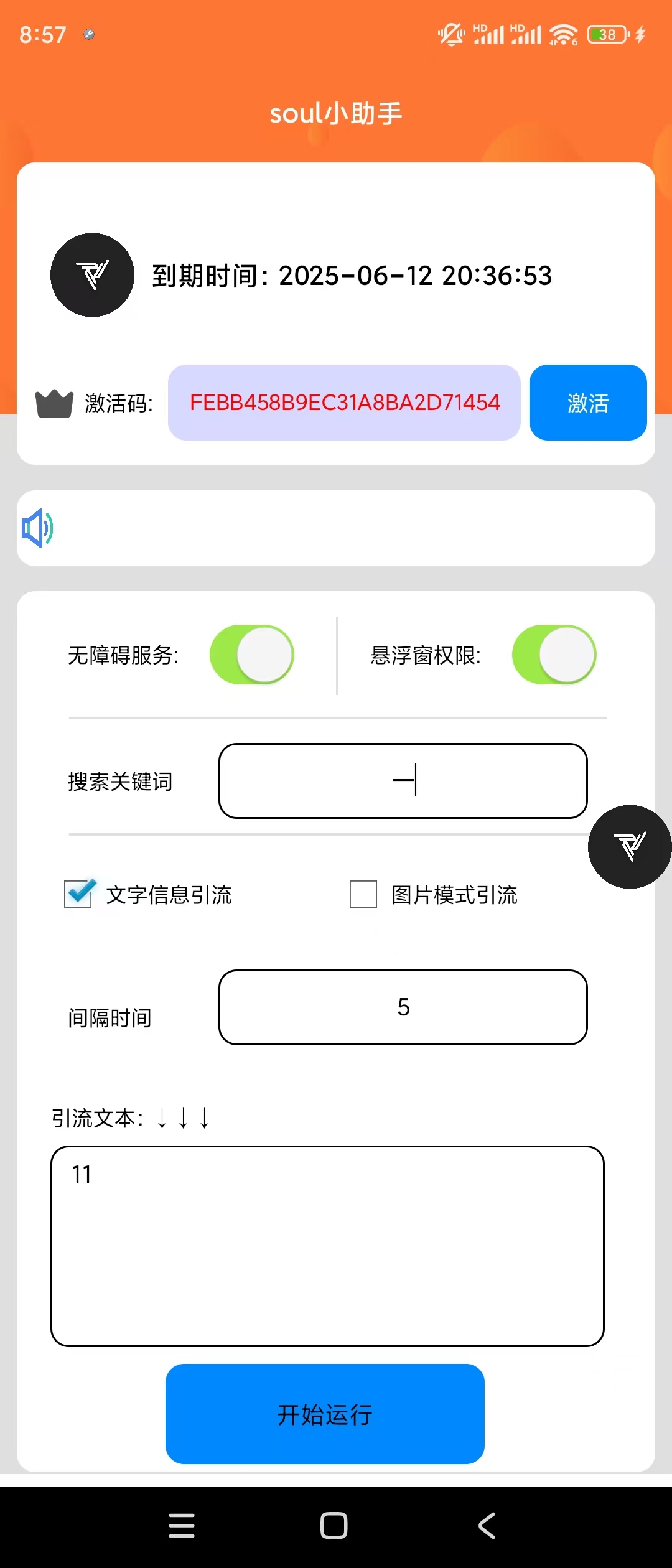Toggle the 悬浮窗权限 switch
Viewport: 672px width, 1568px height.
(554, 655)
